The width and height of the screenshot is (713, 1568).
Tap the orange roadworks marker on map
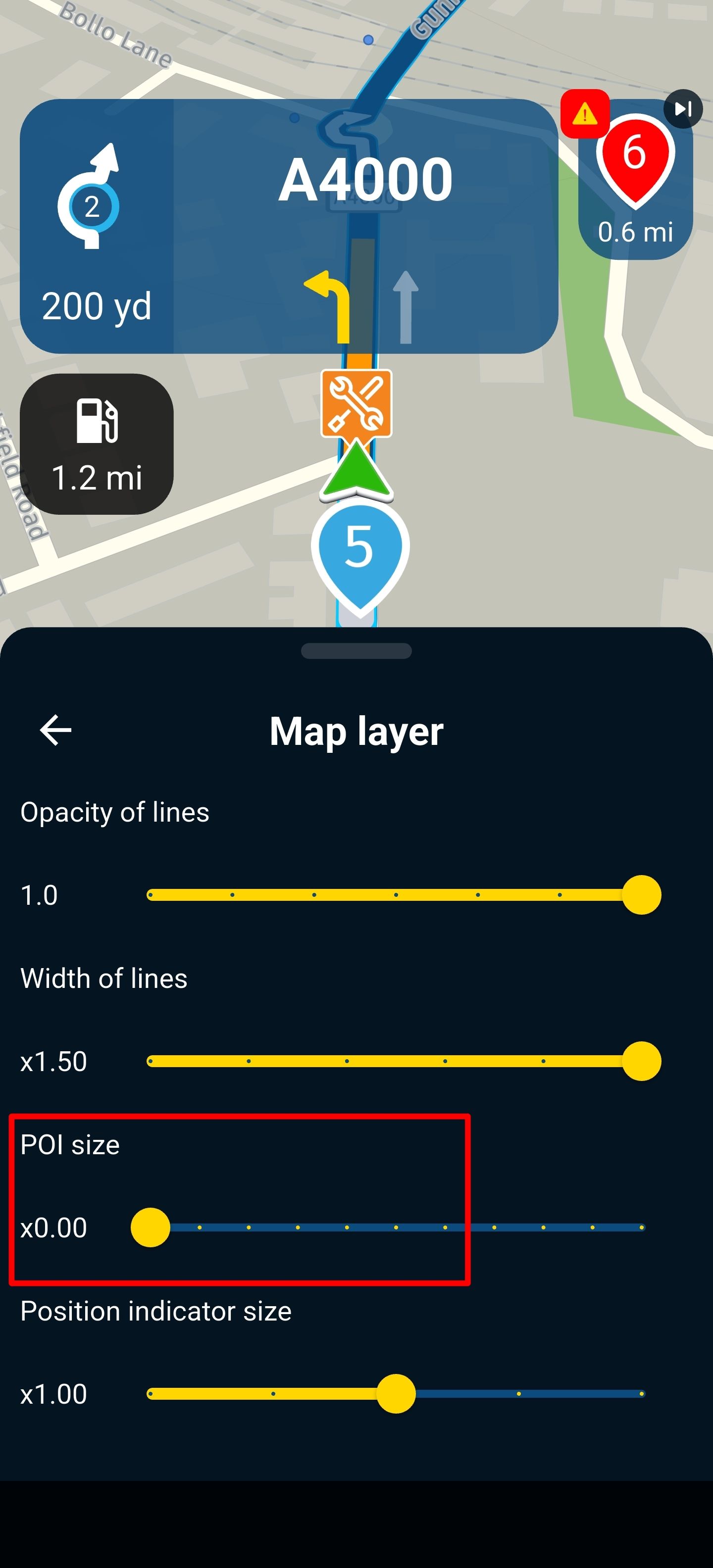coord(356,403)
